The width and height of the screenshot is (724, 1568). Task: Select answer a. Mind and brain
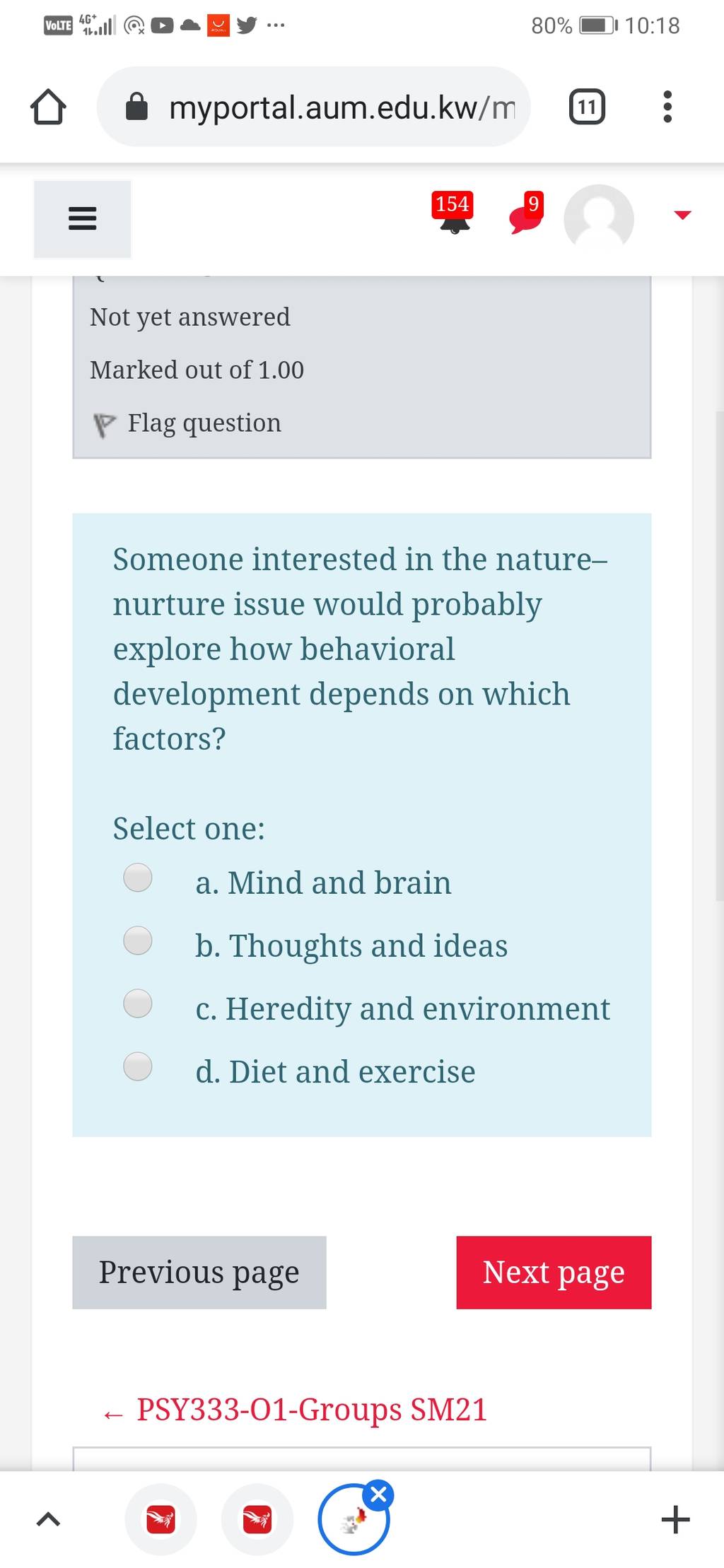point(138,878)
